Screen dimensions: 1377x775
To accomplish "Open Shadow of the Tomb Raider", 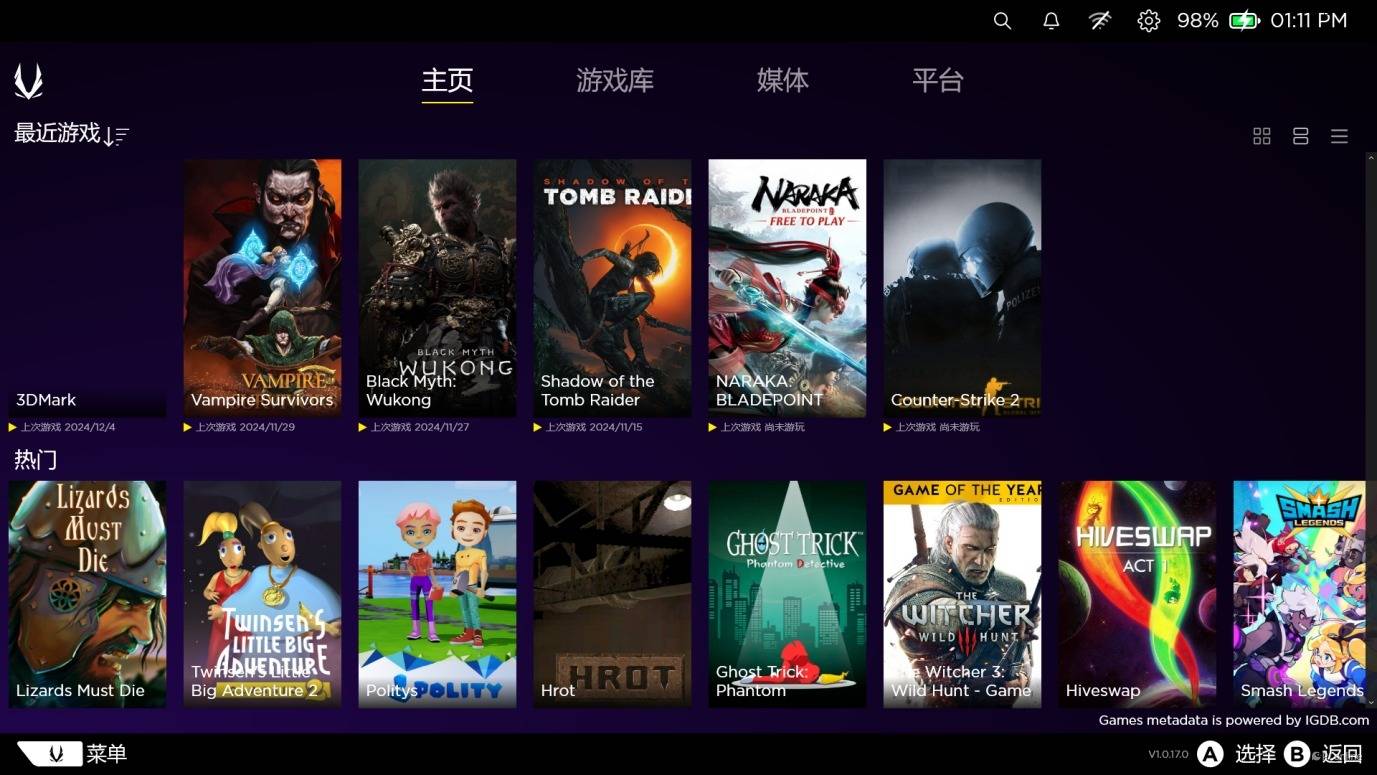I will tap(612, 288).
